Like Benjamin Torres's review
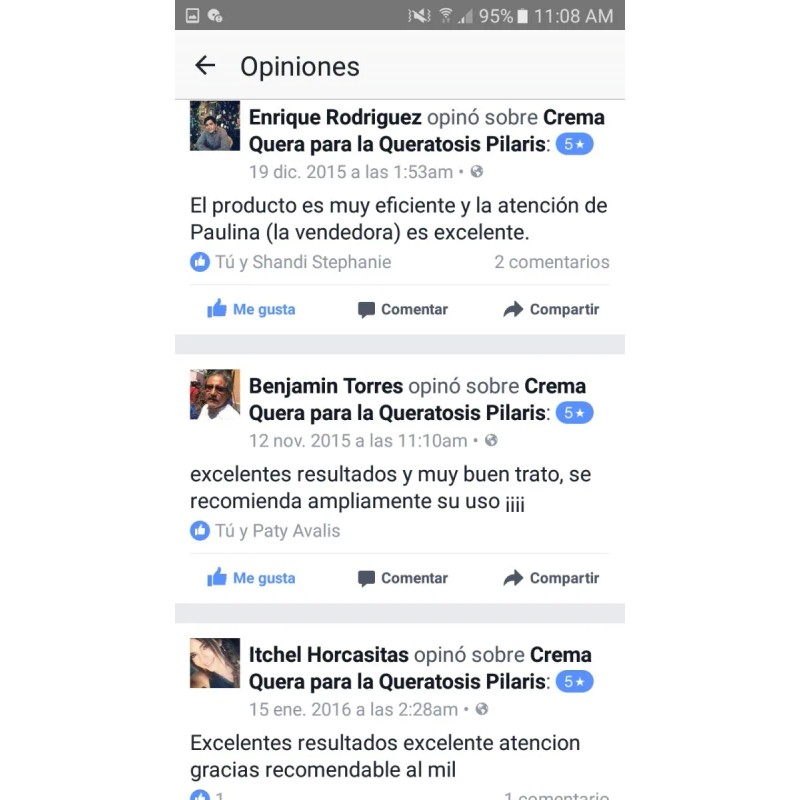Image resolution: width=800 pixels, height=800 pixels. click(x=251, y=578)
